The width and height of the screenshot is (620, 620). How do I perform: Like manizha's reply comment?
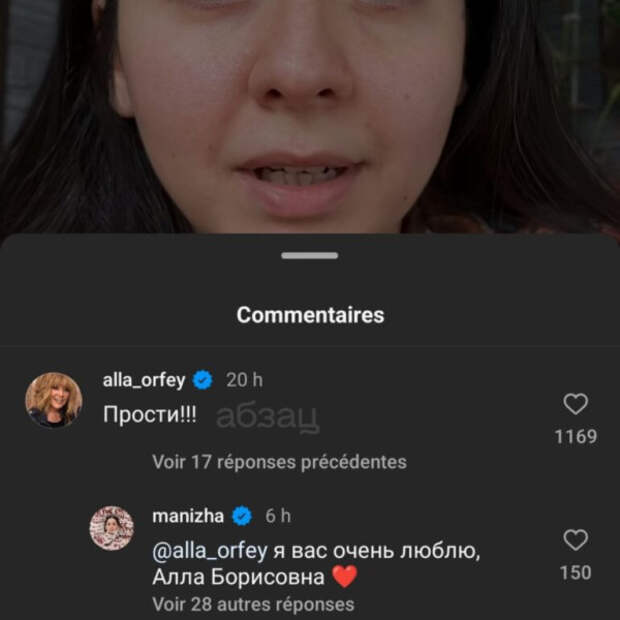pos(575,541)
